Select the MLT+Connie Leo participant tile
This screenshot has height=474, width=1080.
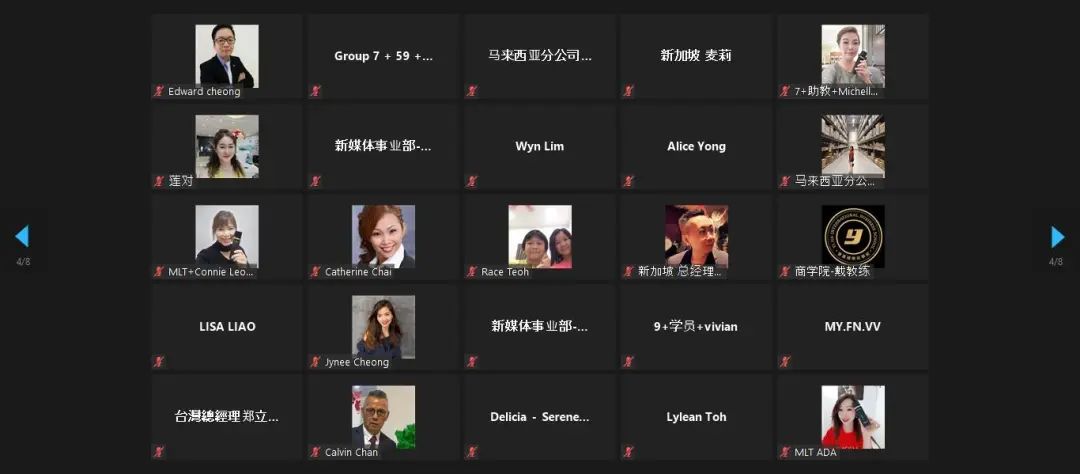(227, 236)
